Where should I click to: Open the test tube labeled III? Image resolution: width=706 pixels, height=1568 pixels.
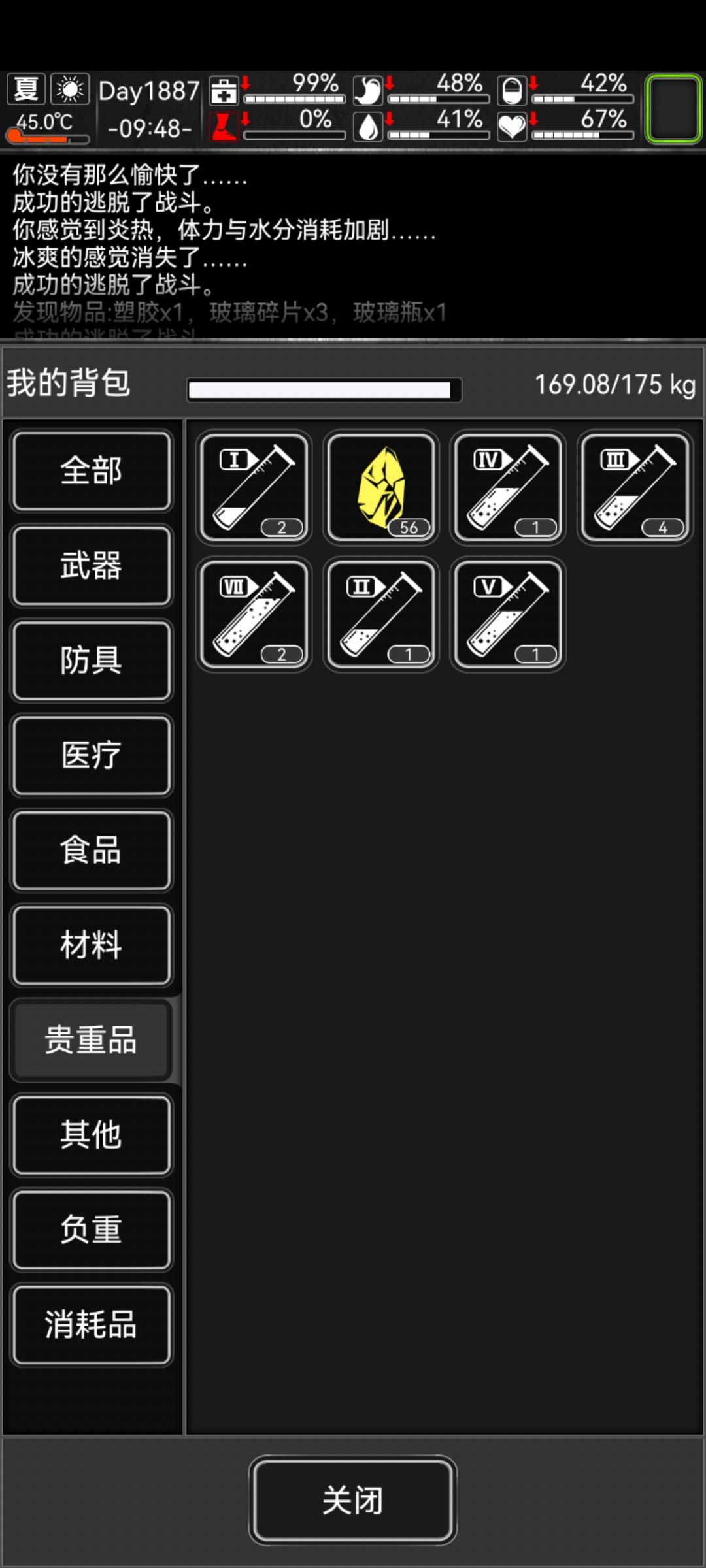[635, 487]
